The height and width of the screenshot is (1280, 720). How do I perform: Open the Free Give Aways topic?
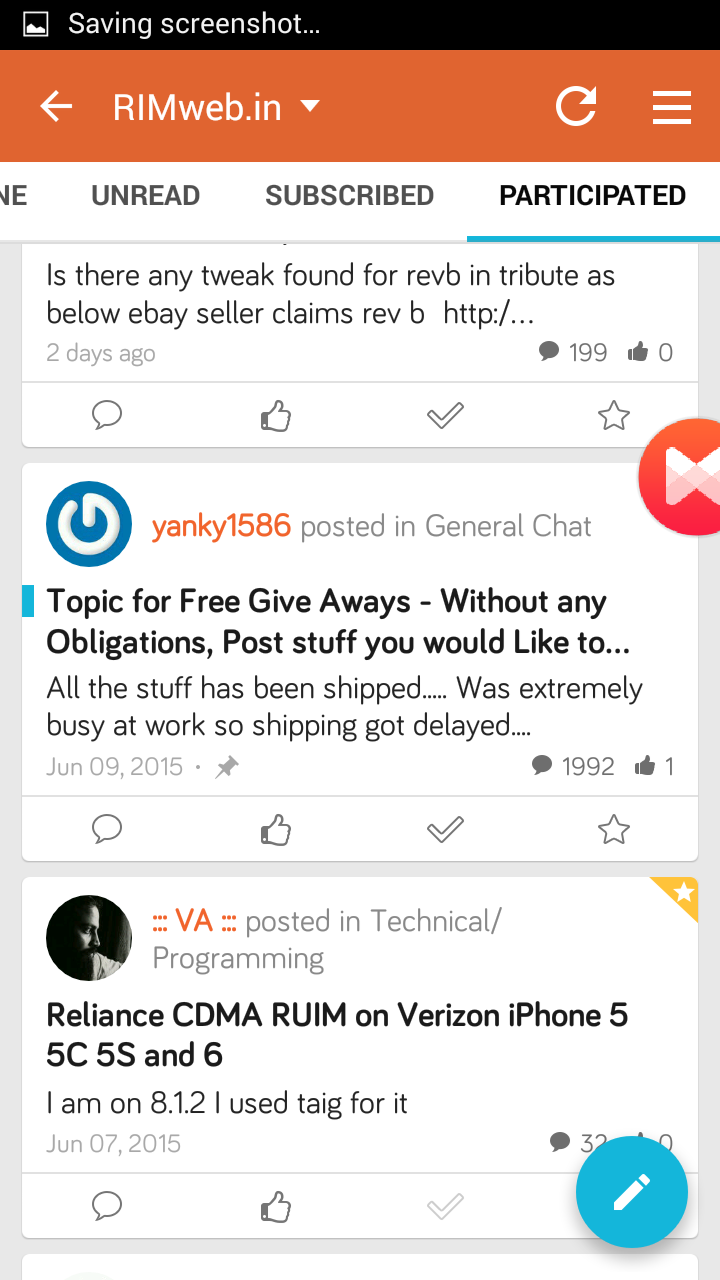(x=338, y=622)
